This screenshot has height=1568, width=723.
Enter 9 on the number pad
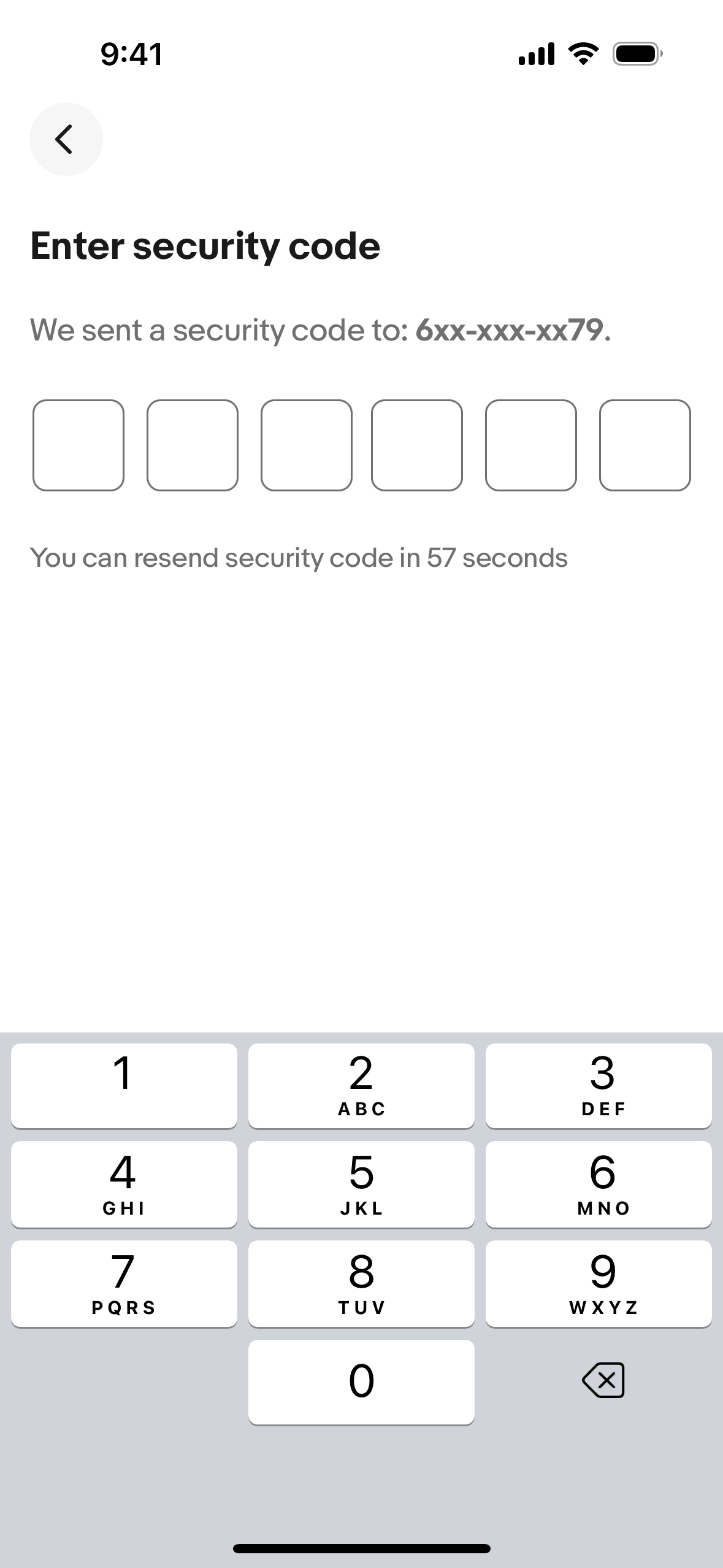[x=599, y=1283]
